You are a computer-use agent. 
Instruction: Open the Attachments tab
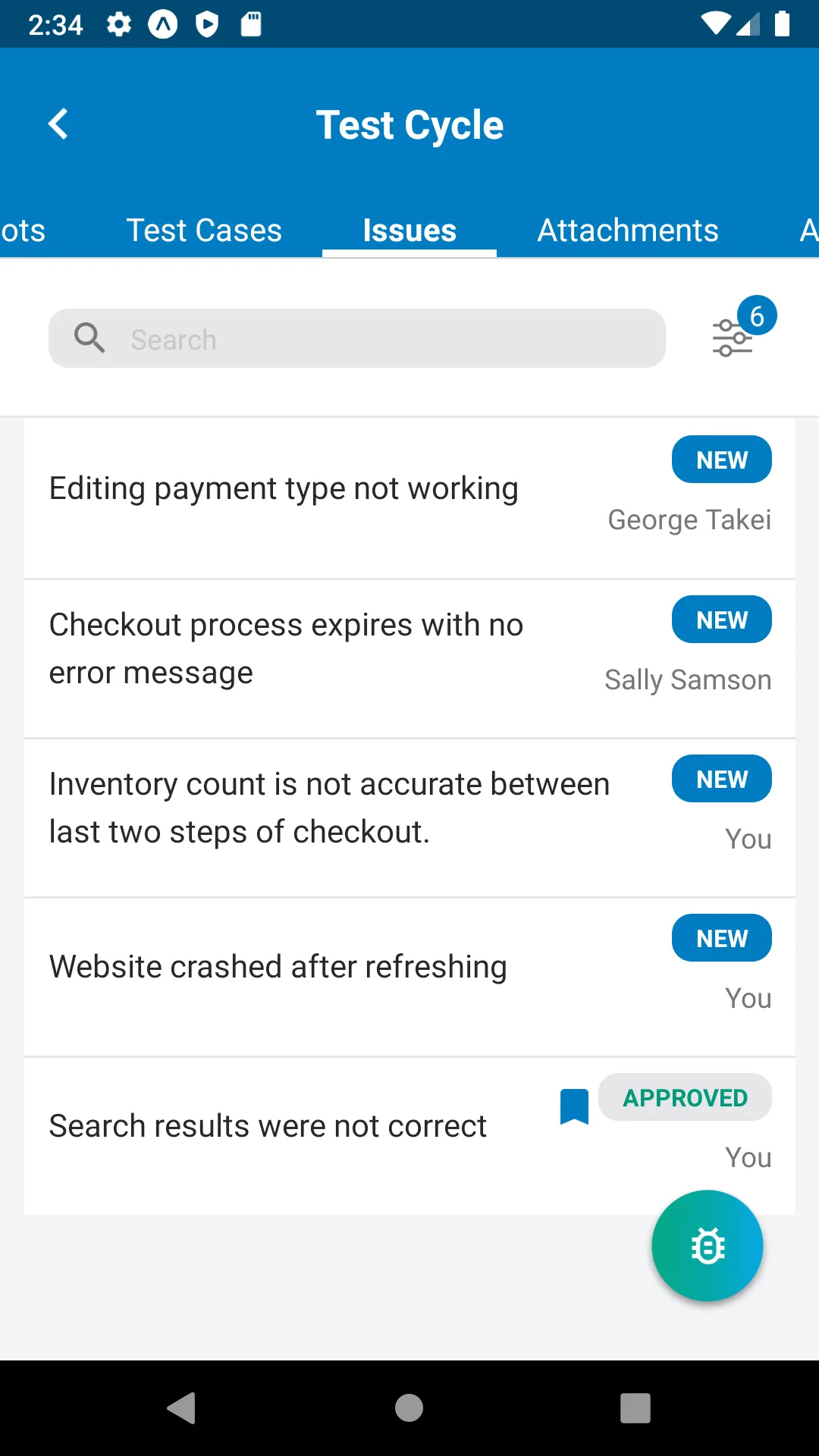(x=627, y=230)
